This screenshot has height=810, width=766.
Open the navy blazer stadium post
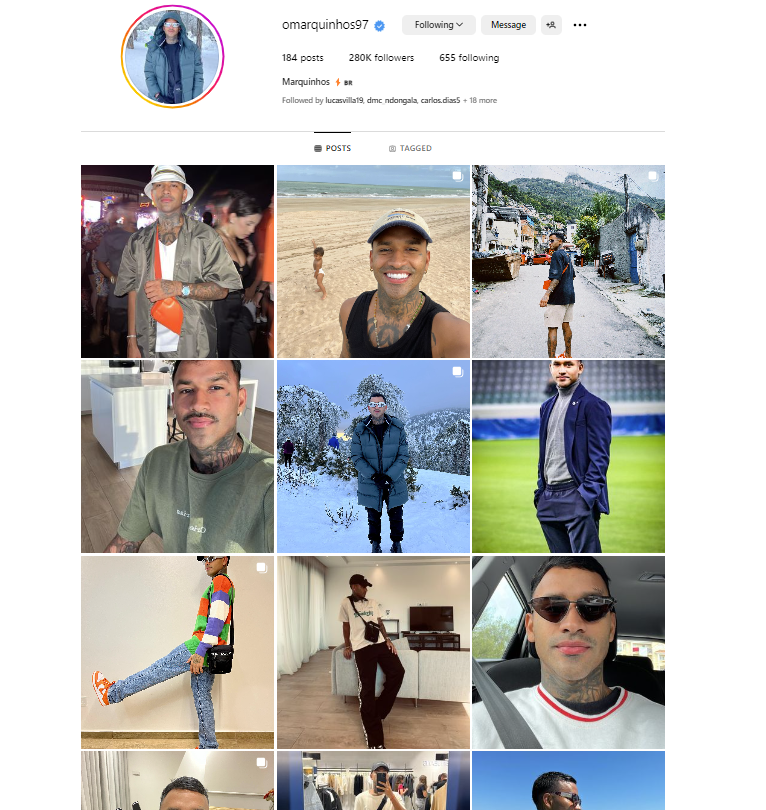coord(568,456)
